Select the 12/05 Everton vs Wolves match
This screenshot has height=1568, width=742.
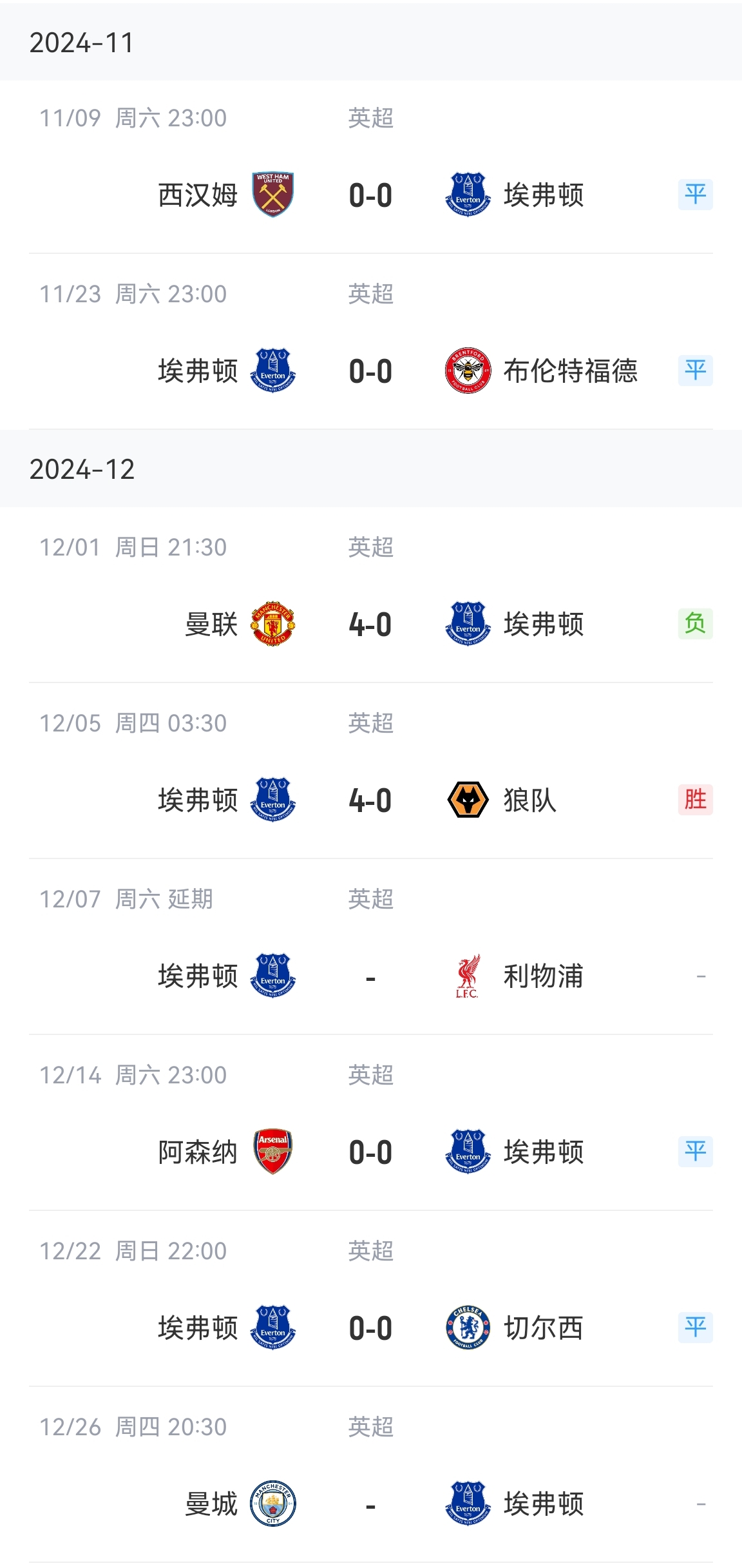coord(370,800)
